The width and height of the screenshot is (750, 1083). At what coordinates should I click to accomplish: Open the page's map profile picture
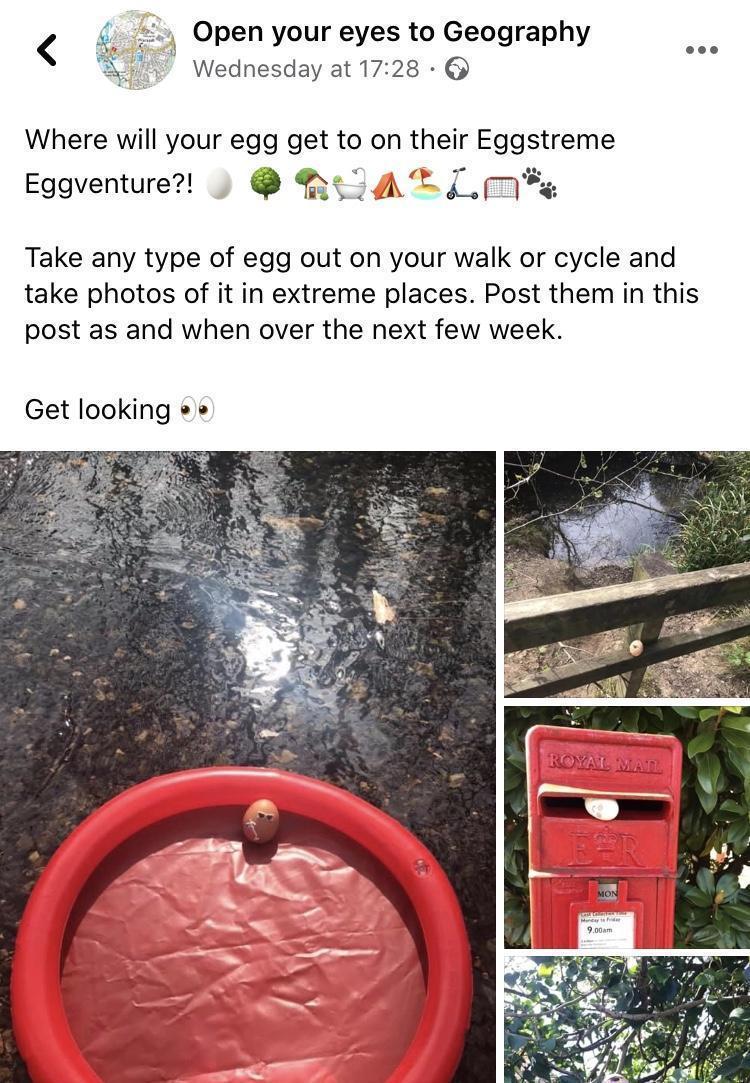pos(135,50)
